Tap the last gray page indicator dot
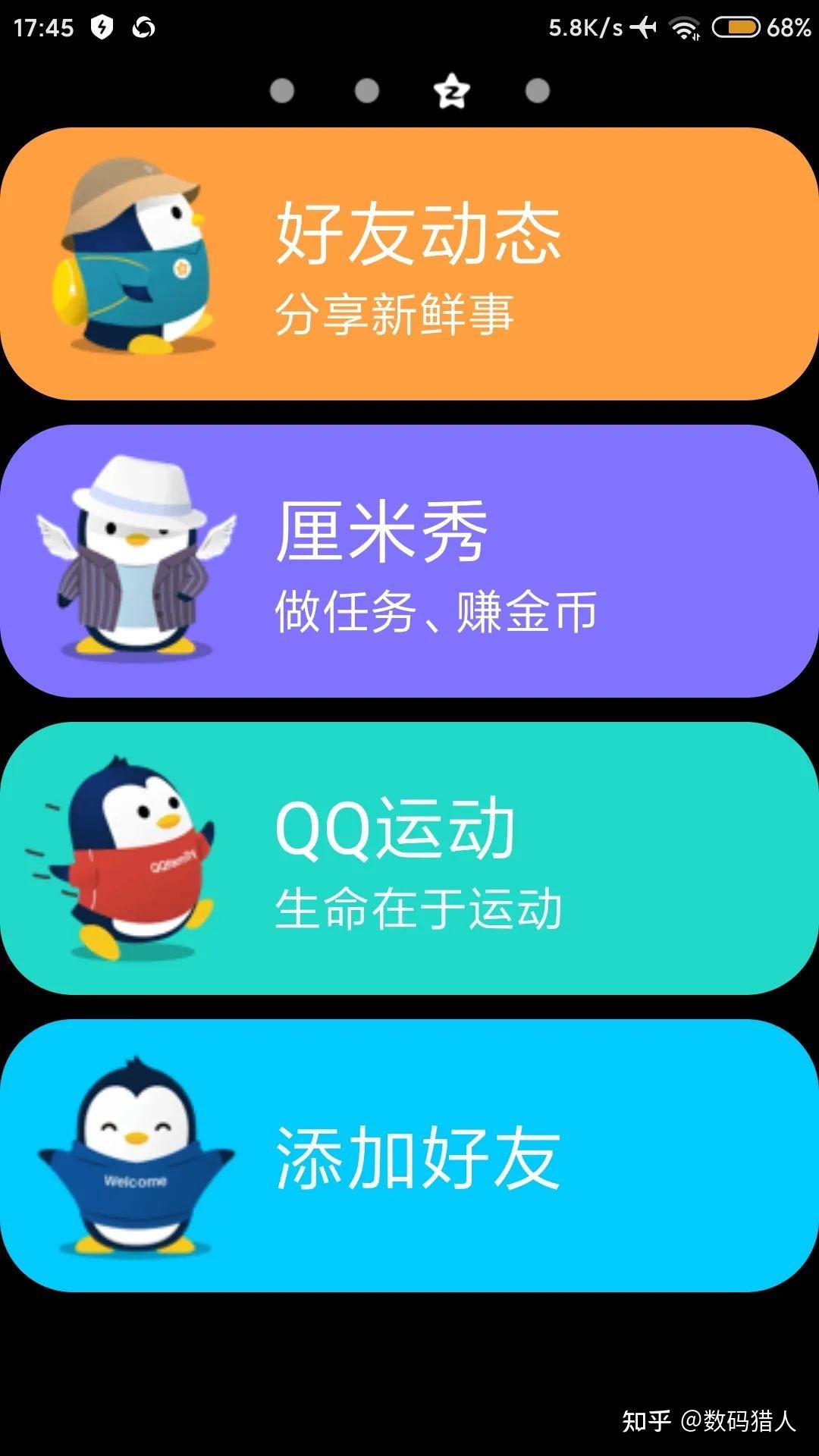 click(x=537, y=90)
